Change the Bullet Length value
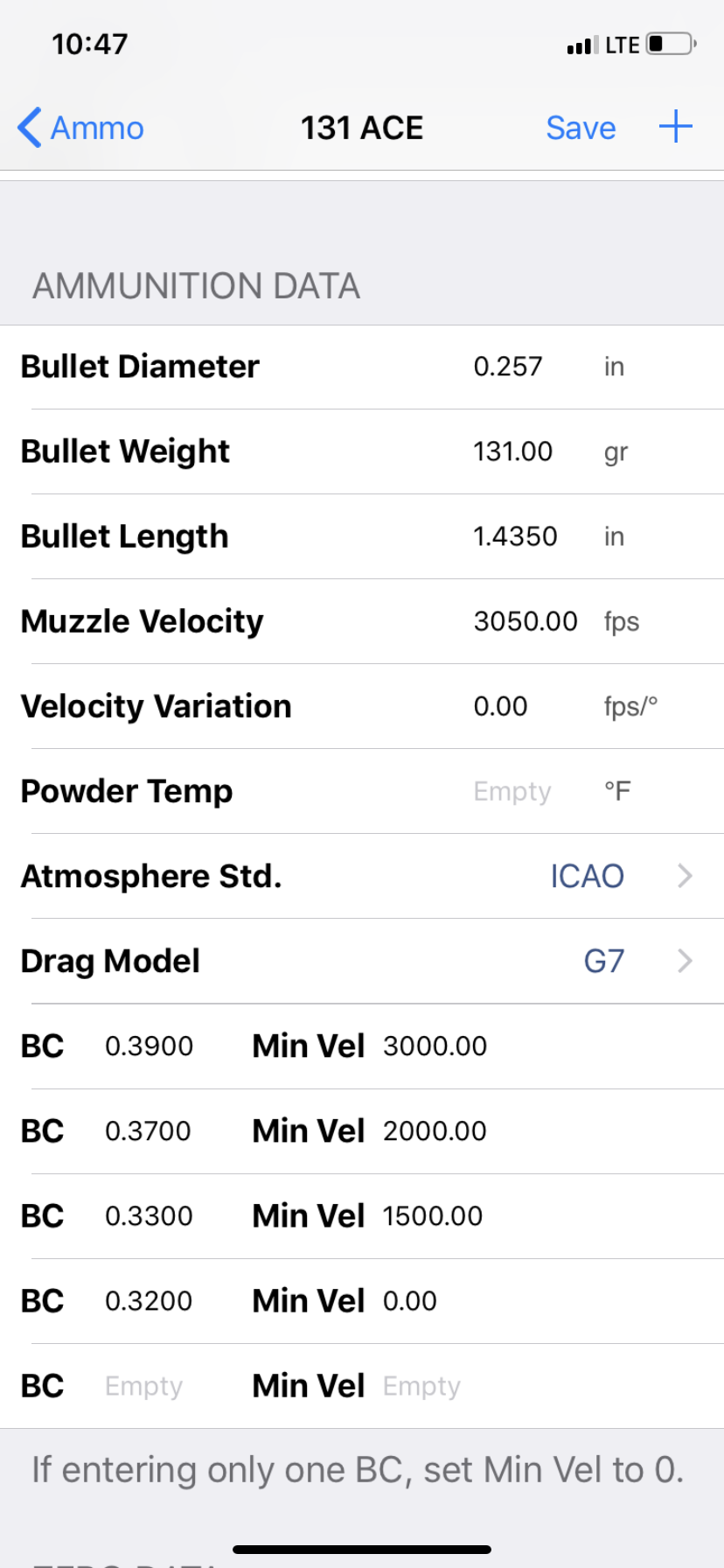 (515, 536)
